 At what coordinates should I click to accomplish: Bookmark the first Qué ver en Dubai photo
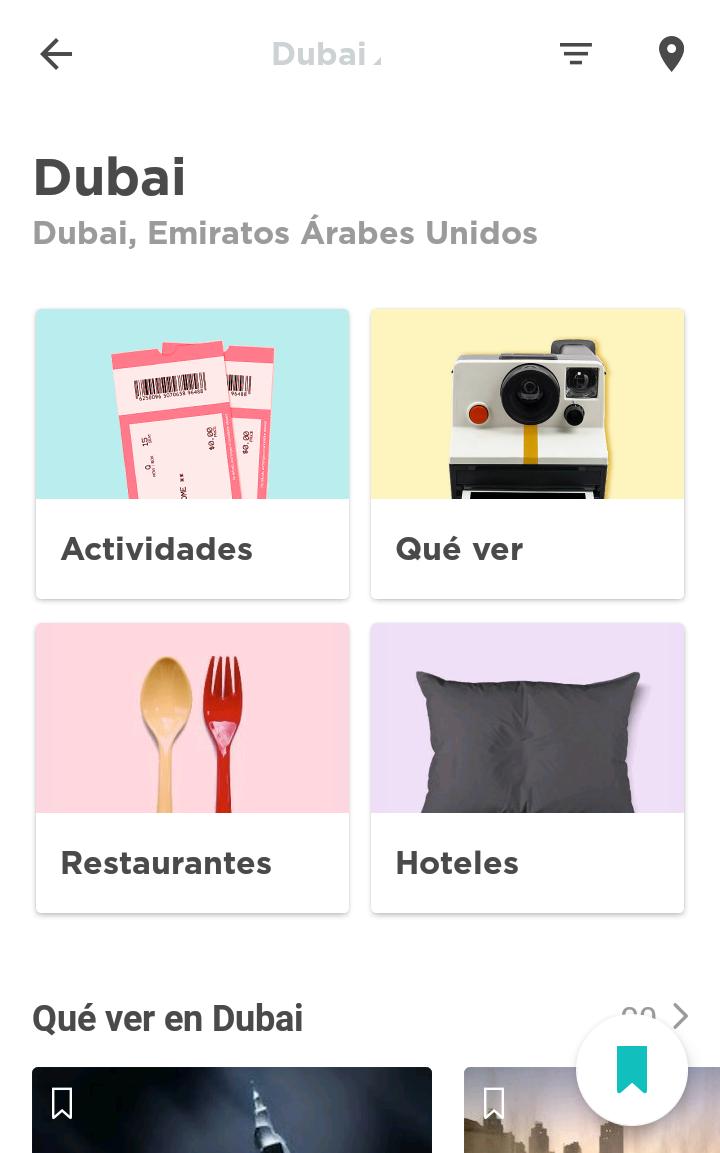click(62, 1103)
